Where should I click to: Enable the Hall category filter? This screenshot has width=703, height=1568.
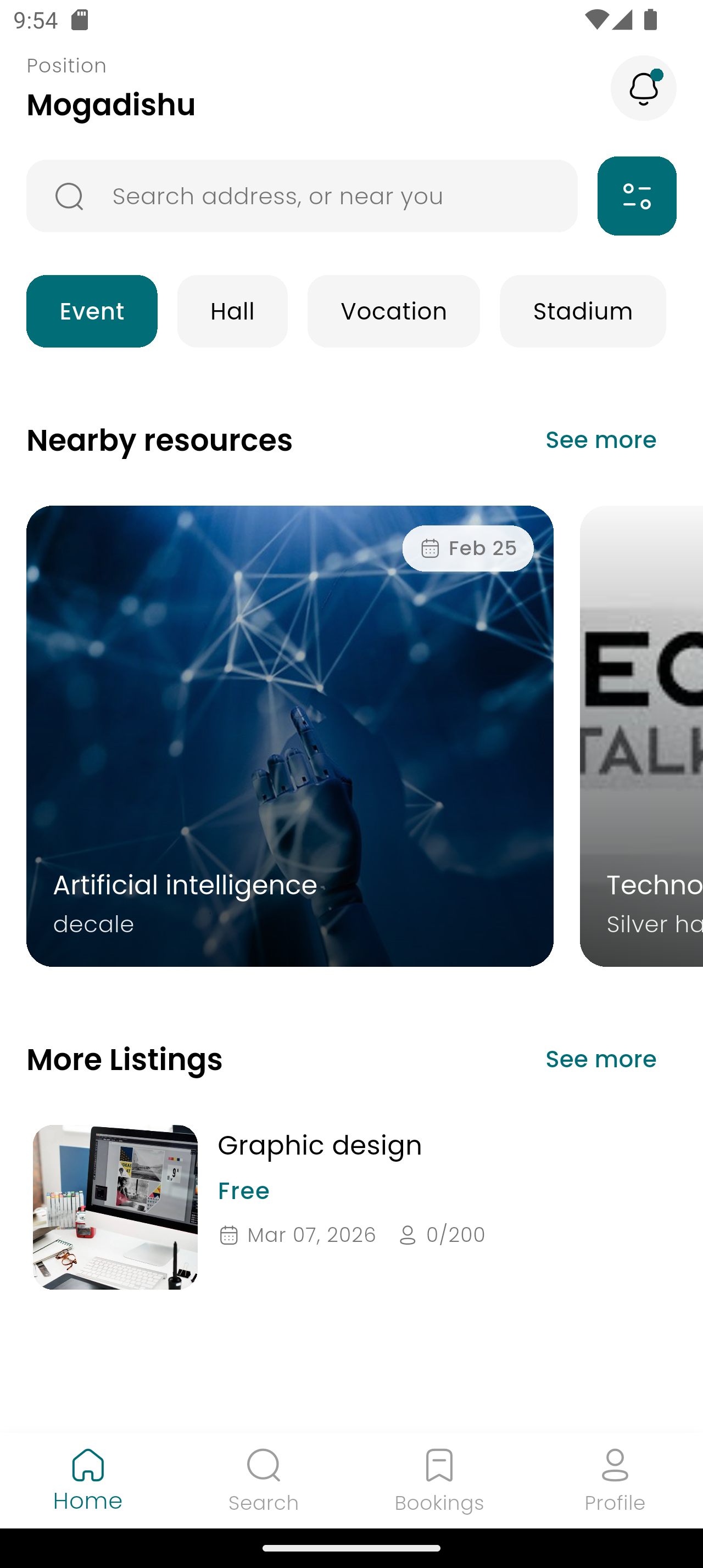[x=232, y=311]
